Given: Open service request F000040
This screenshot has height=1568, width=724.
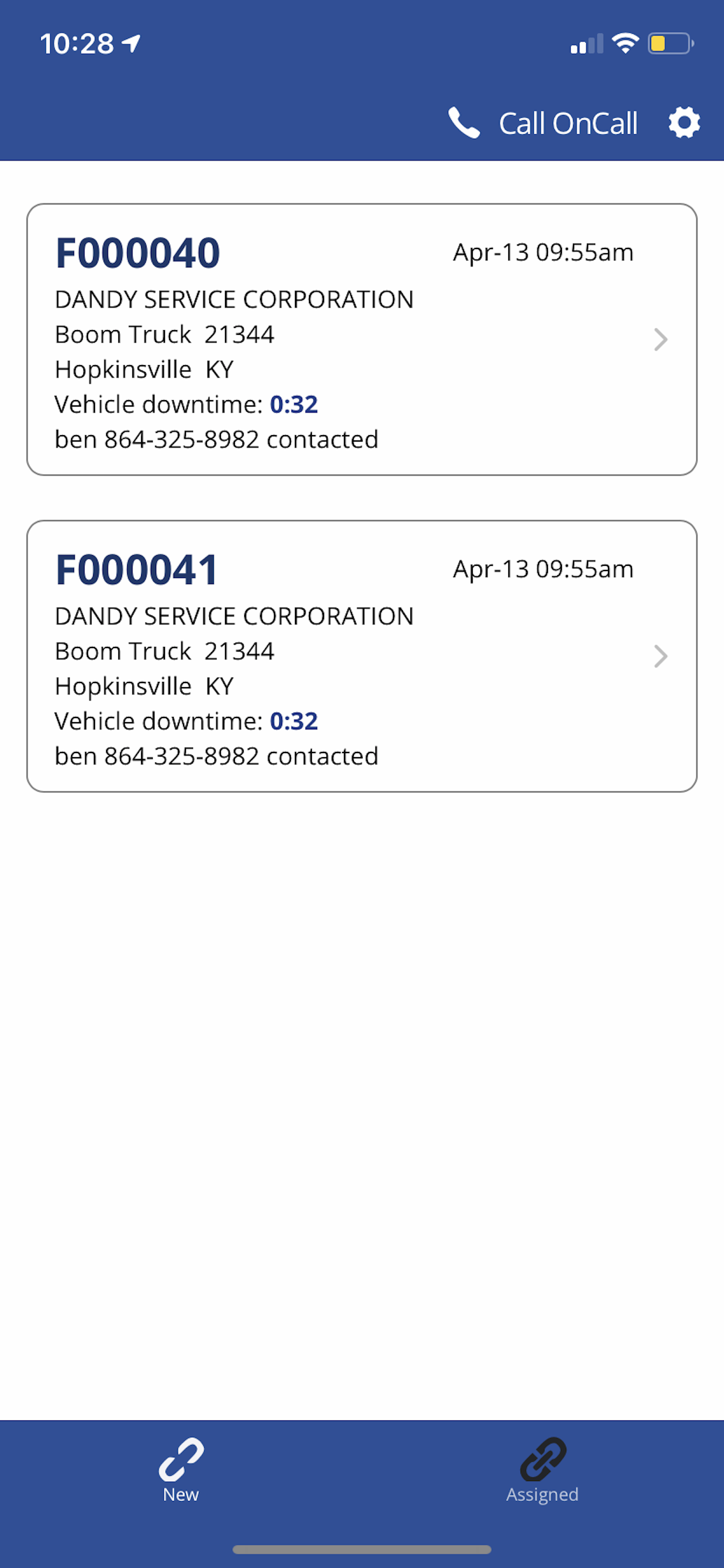Looking at the screenshot, I should point(362,339).
